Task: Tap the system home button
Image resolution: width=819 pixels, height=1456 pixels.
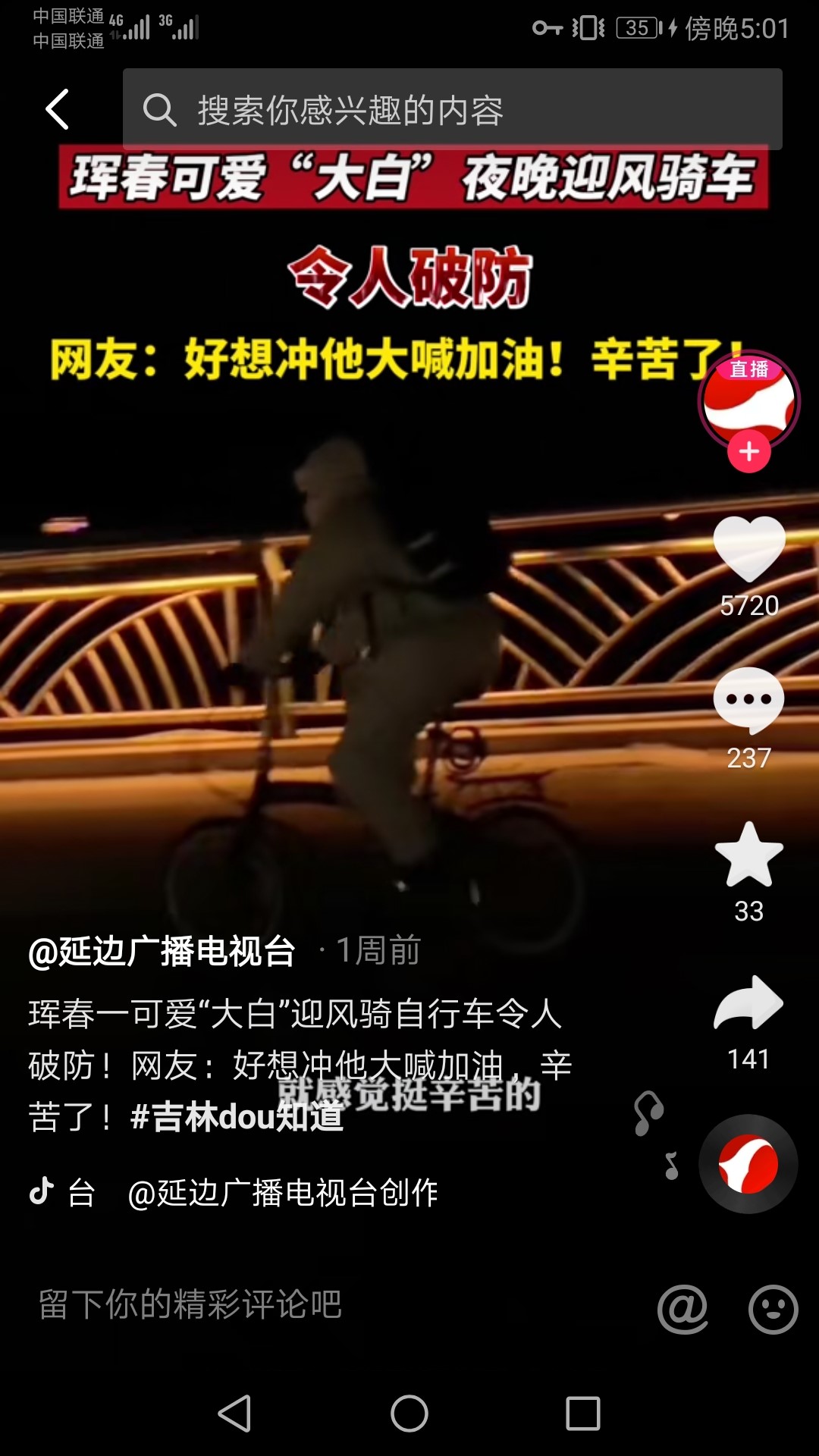Action: click(x=409, y=1414)
